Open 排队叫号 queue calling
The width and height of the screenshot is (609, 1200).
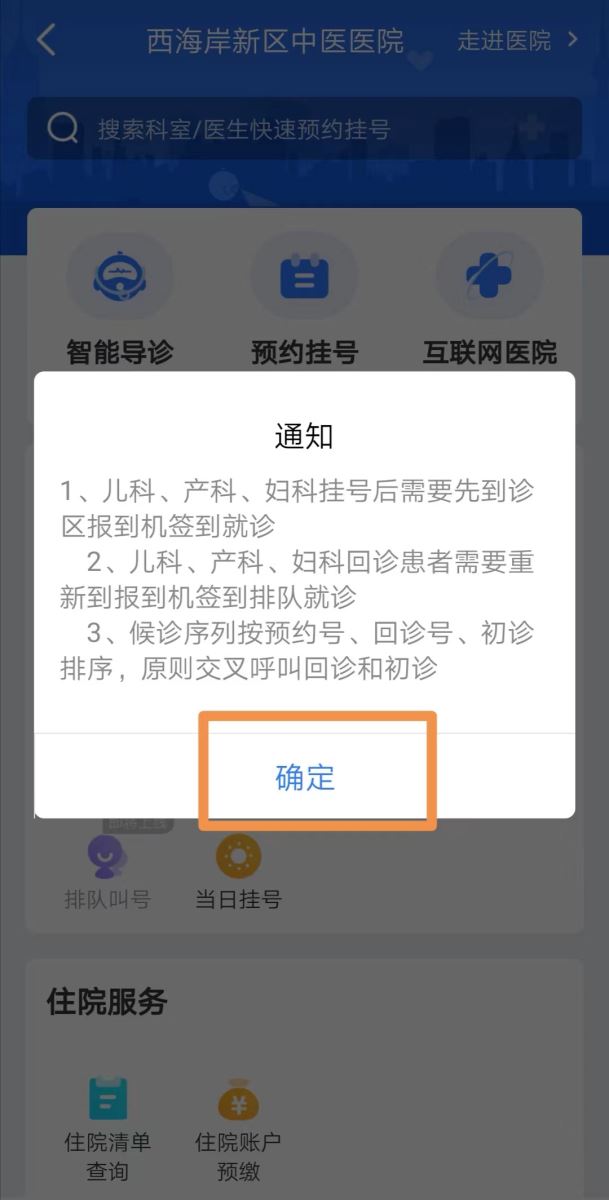[107, 872]
